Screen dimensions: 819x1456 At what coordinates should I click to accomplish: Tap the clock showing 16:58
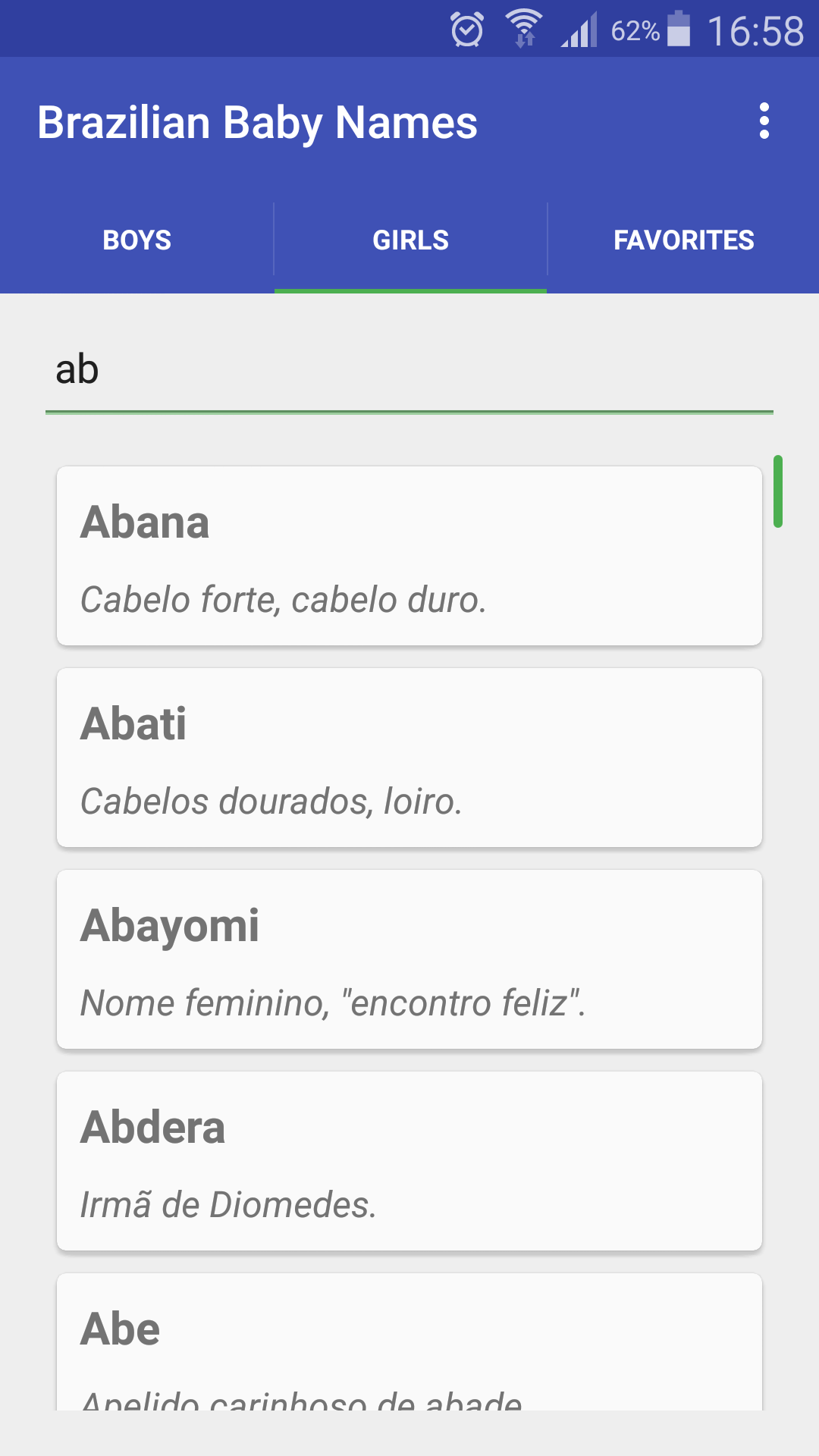755,30
